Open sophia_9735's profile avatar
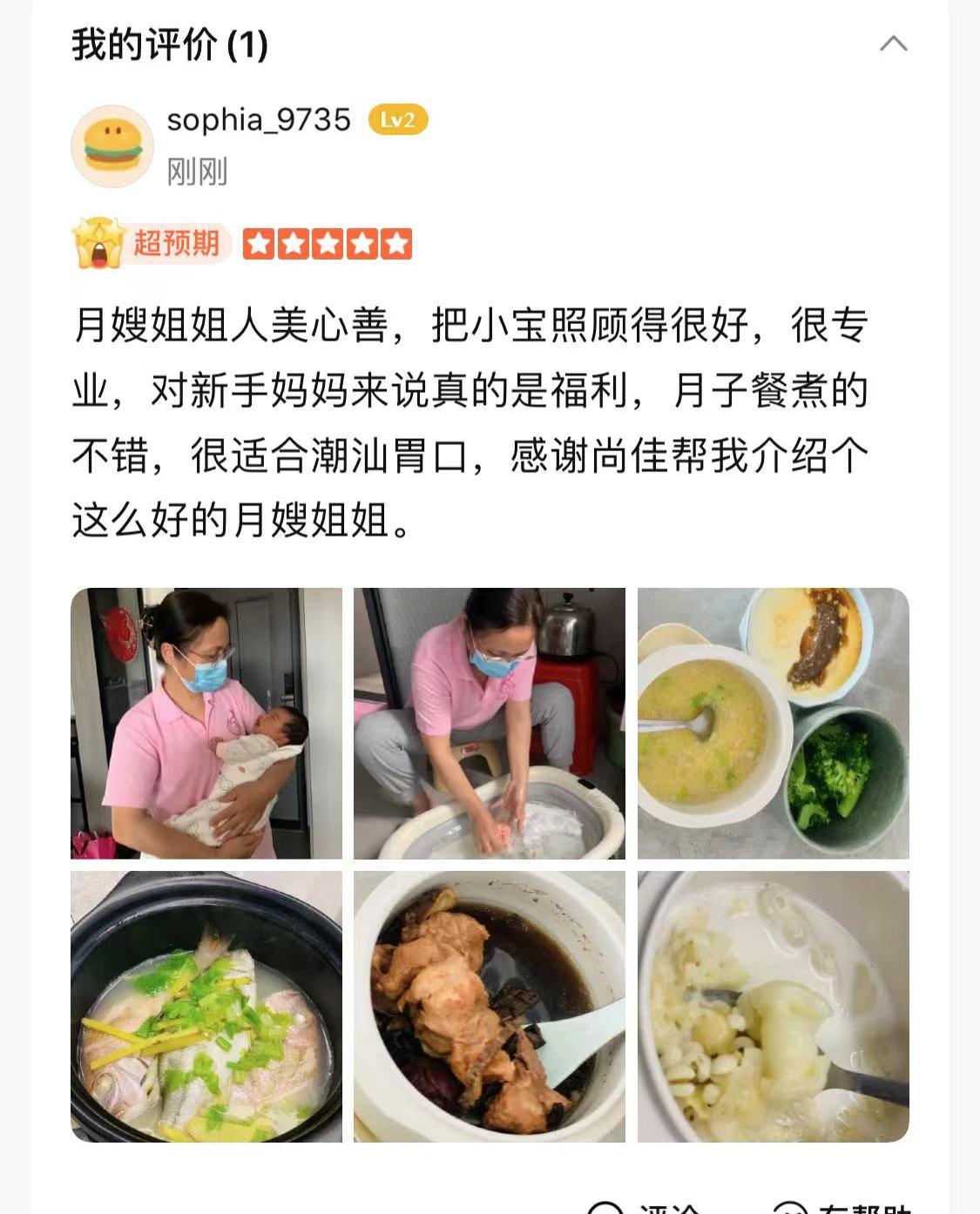980x1214 pixels. pyautogui.click(x=112, y=145)
